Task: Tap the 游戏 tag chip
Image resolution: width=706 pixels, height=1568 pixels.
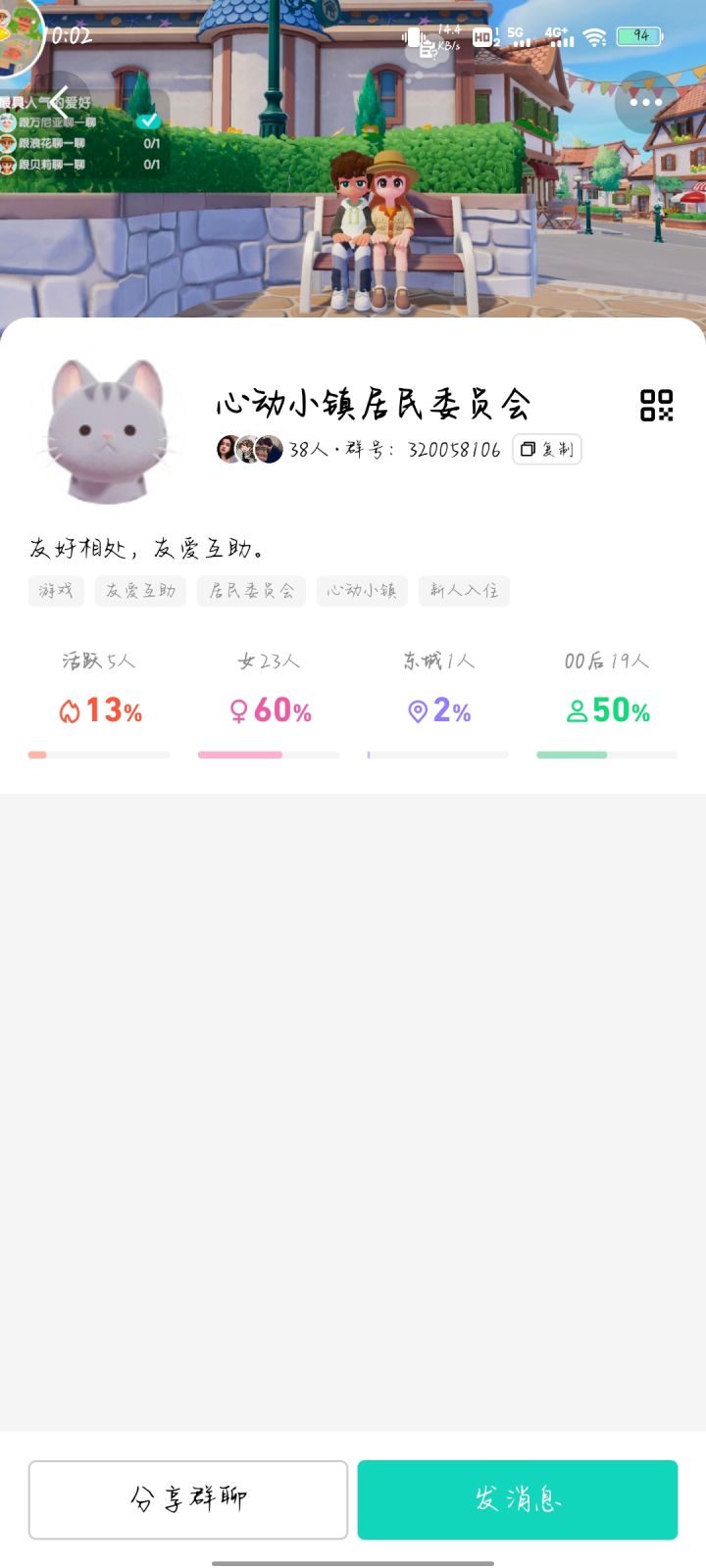Action: pyautogui.click(x=56, y=590)
